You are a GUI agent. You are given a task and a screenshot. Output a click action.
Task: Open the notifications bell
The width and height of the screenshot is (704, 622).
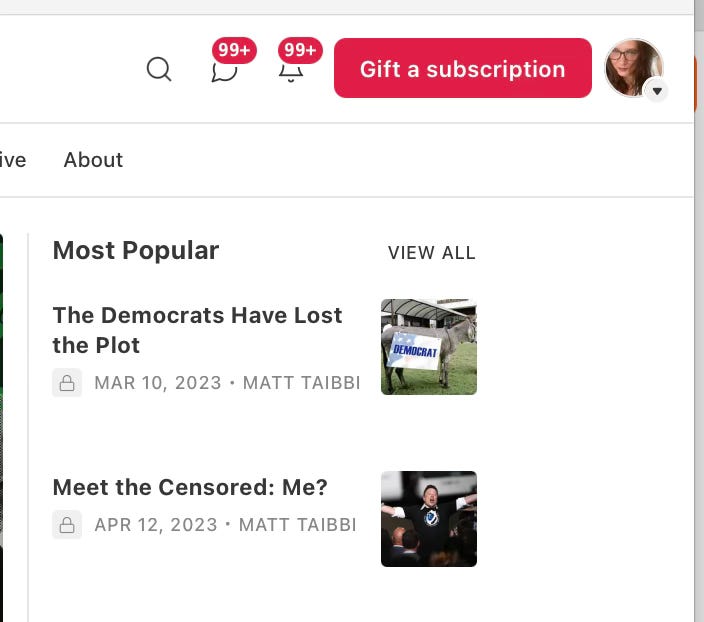(291, 70)
